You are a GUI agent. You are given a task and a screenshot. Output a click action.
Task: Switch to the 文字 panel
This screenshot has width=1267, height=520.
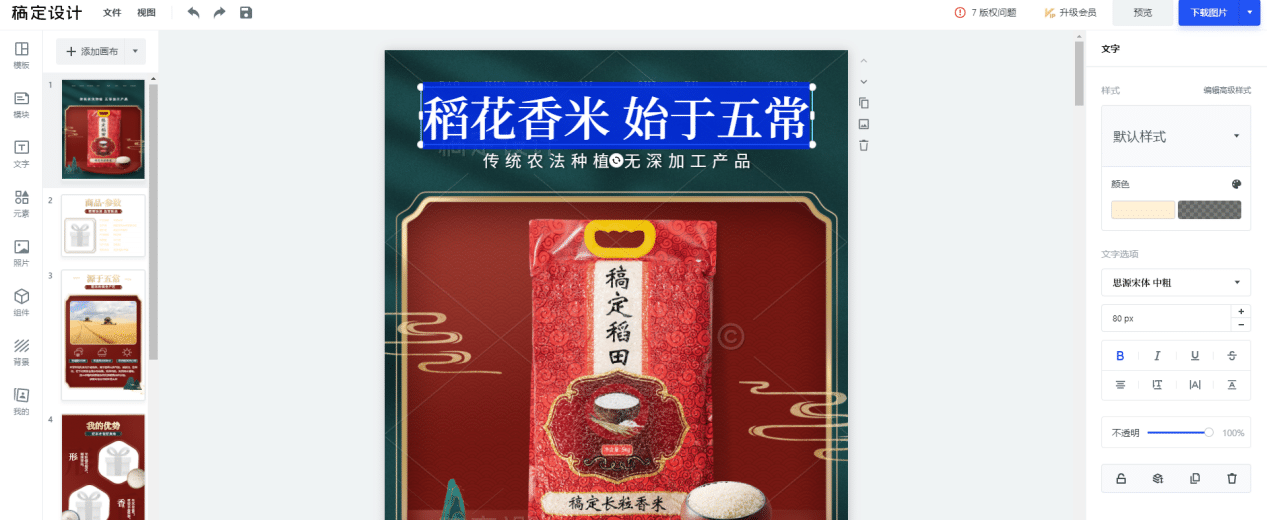click(x=21, y=153)
